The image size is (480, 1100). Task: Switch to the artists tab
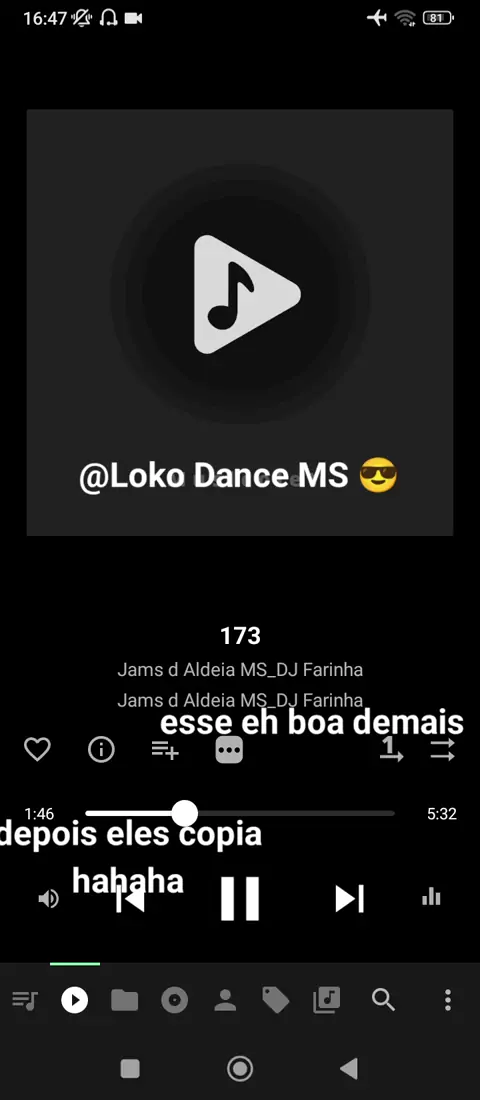pyautogui.click(x=225, y=1000)
